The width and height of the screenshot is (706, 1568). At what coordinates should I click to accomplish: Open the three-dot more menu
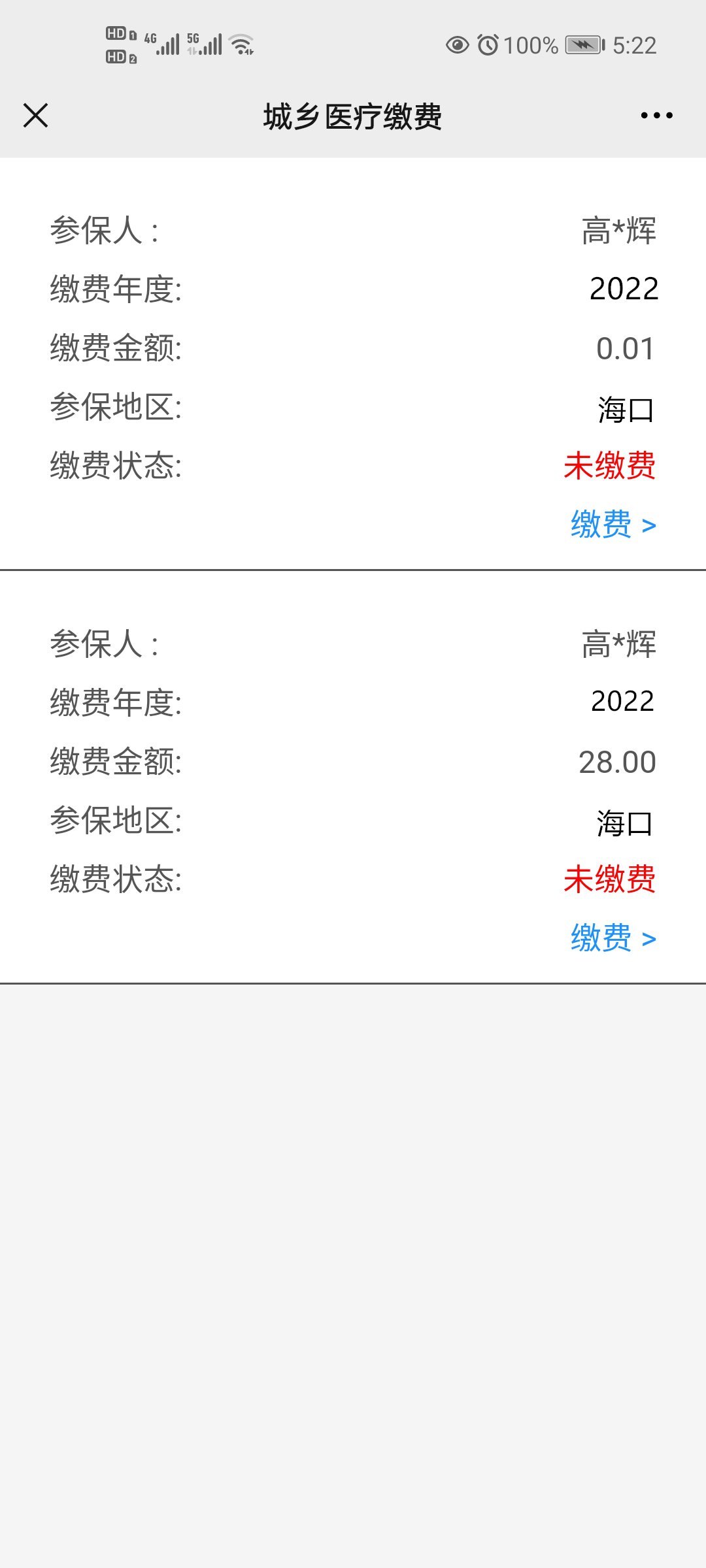656,116
